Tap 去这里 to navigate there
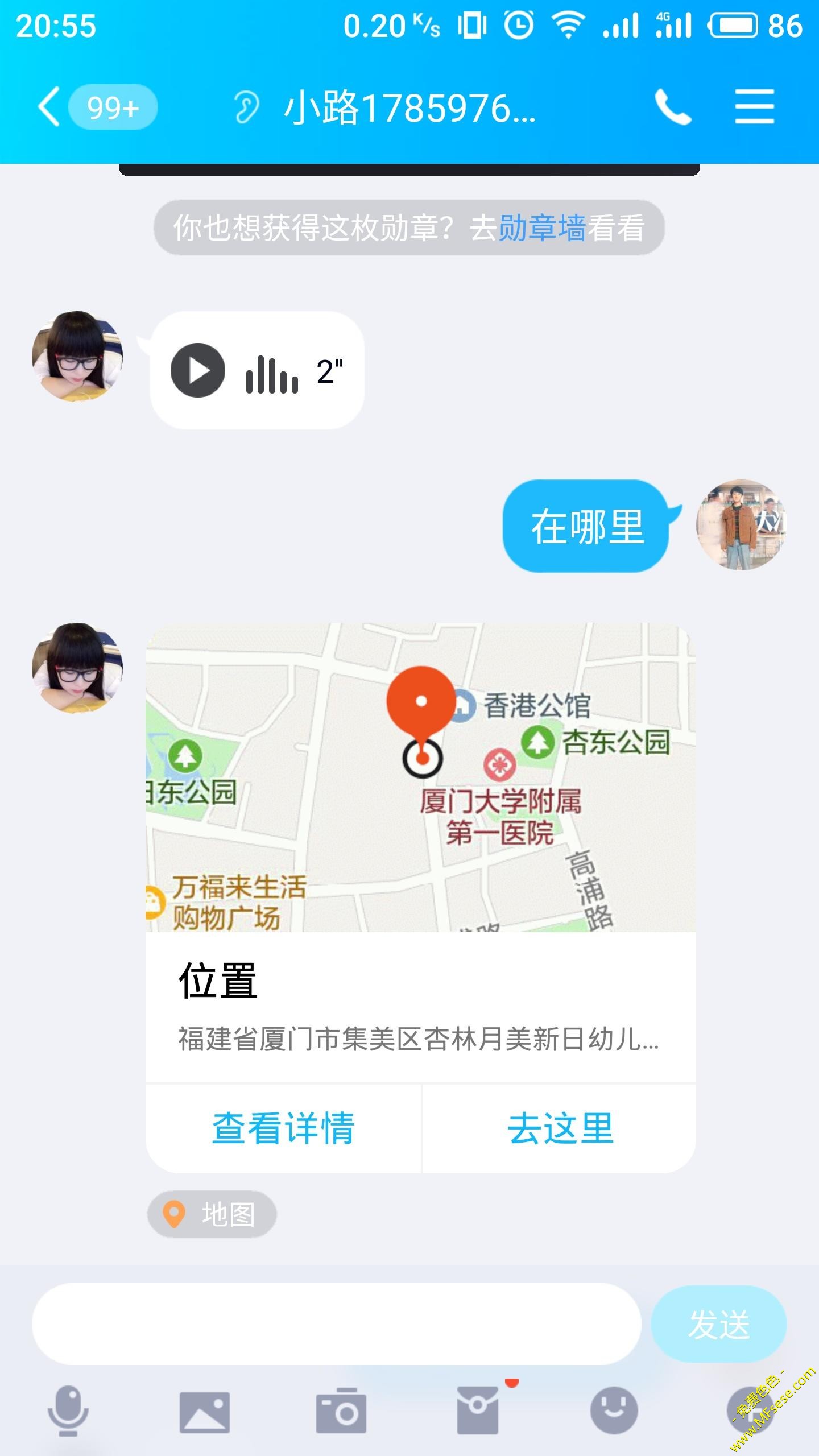This screenshot has height=1456, width=819. (560, 1128)
